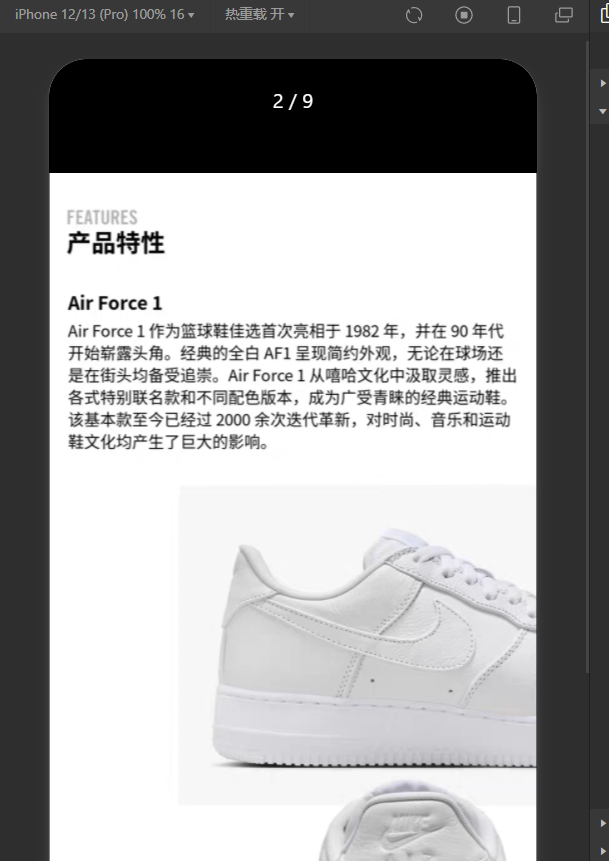Open the iPhone 12/13 (Pro) device dropdown
The height and width of the screenshot is (861, 609).
coord(104,15)
